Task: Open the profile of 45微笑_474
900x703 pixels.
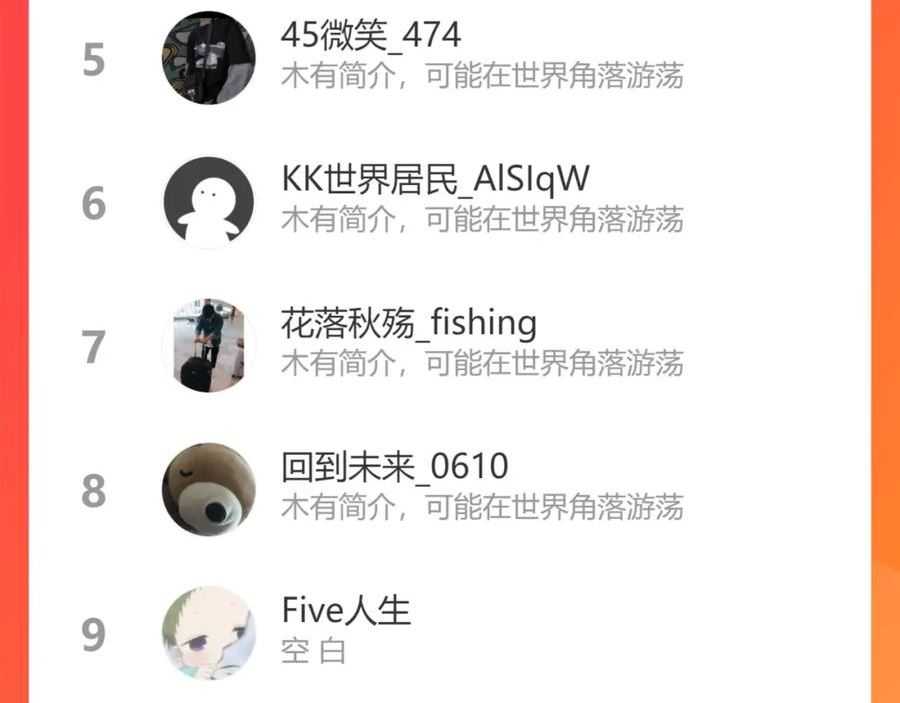Action: 371,37
